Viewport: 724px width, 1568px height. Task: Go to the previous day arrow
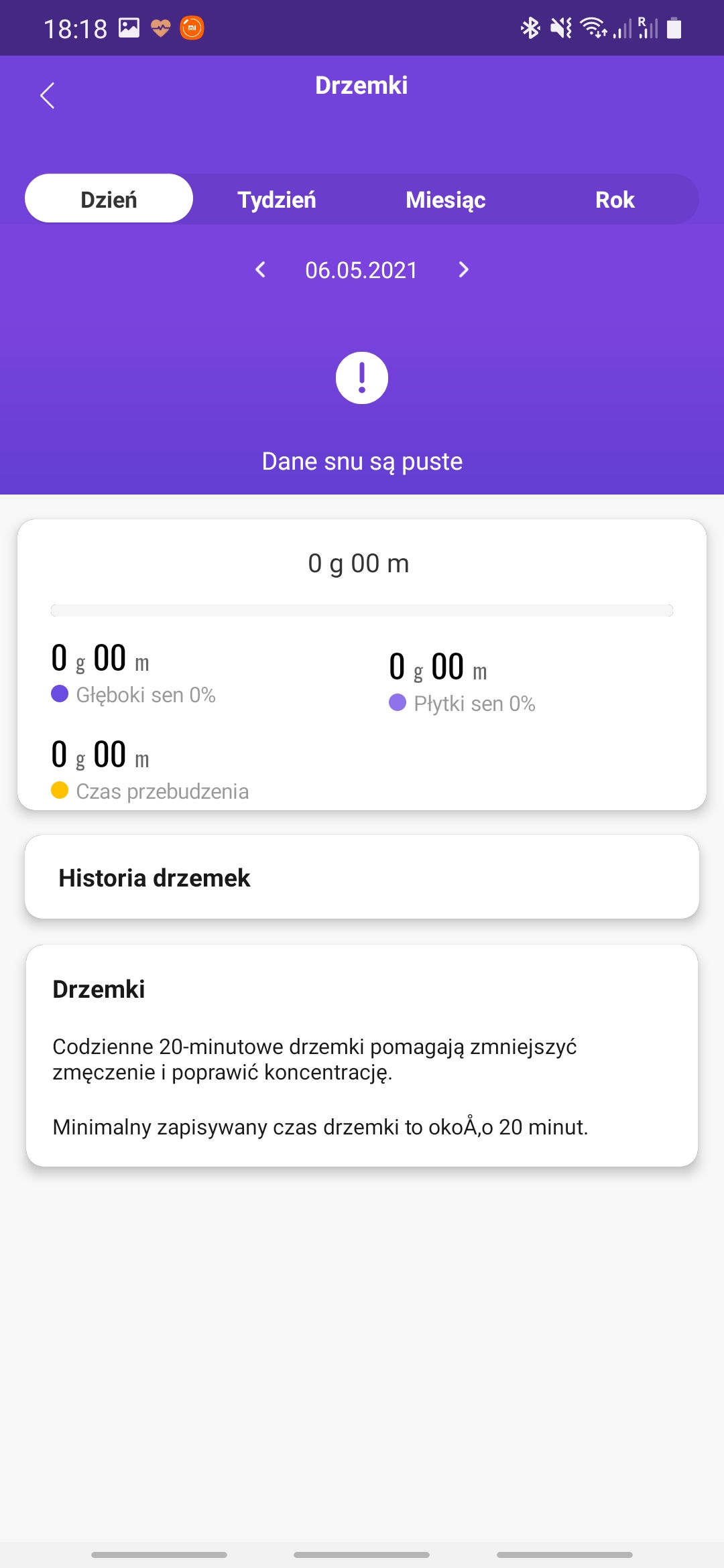click(x=261, y=269)
